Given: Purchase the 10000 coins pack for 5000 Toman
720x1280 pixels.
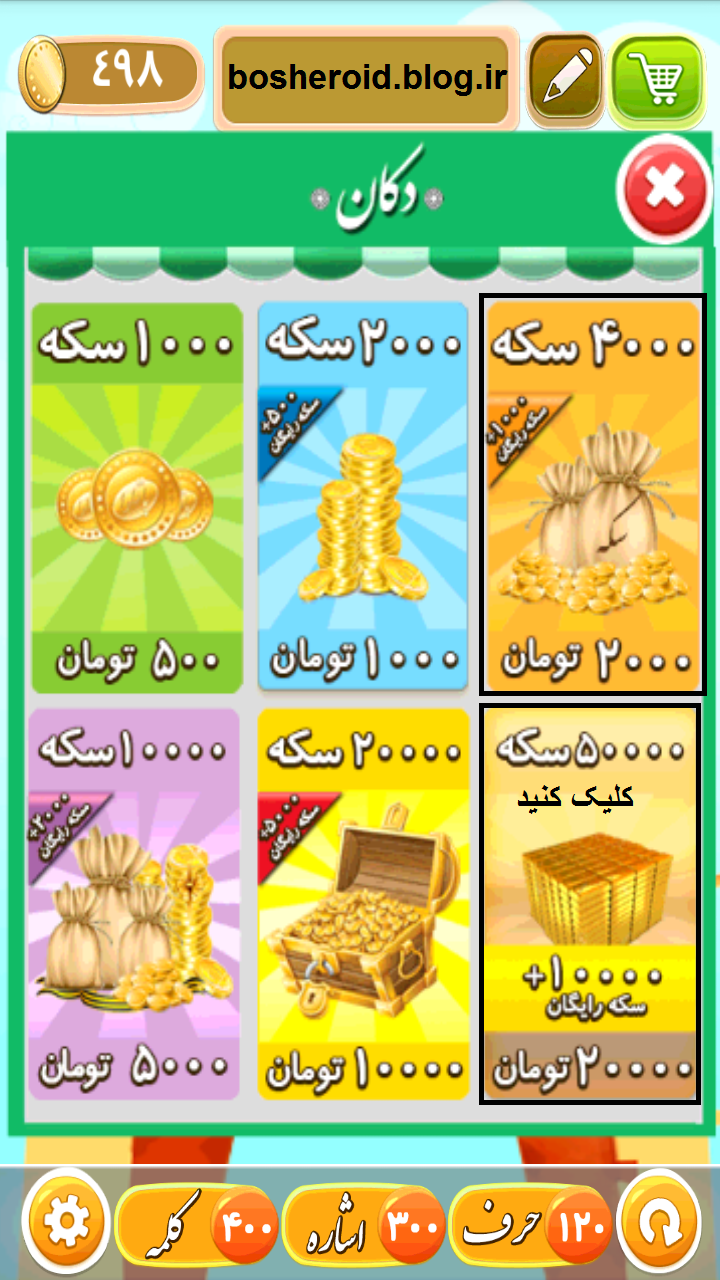Looking at the screenshot, I should click(x=135, y=904).
